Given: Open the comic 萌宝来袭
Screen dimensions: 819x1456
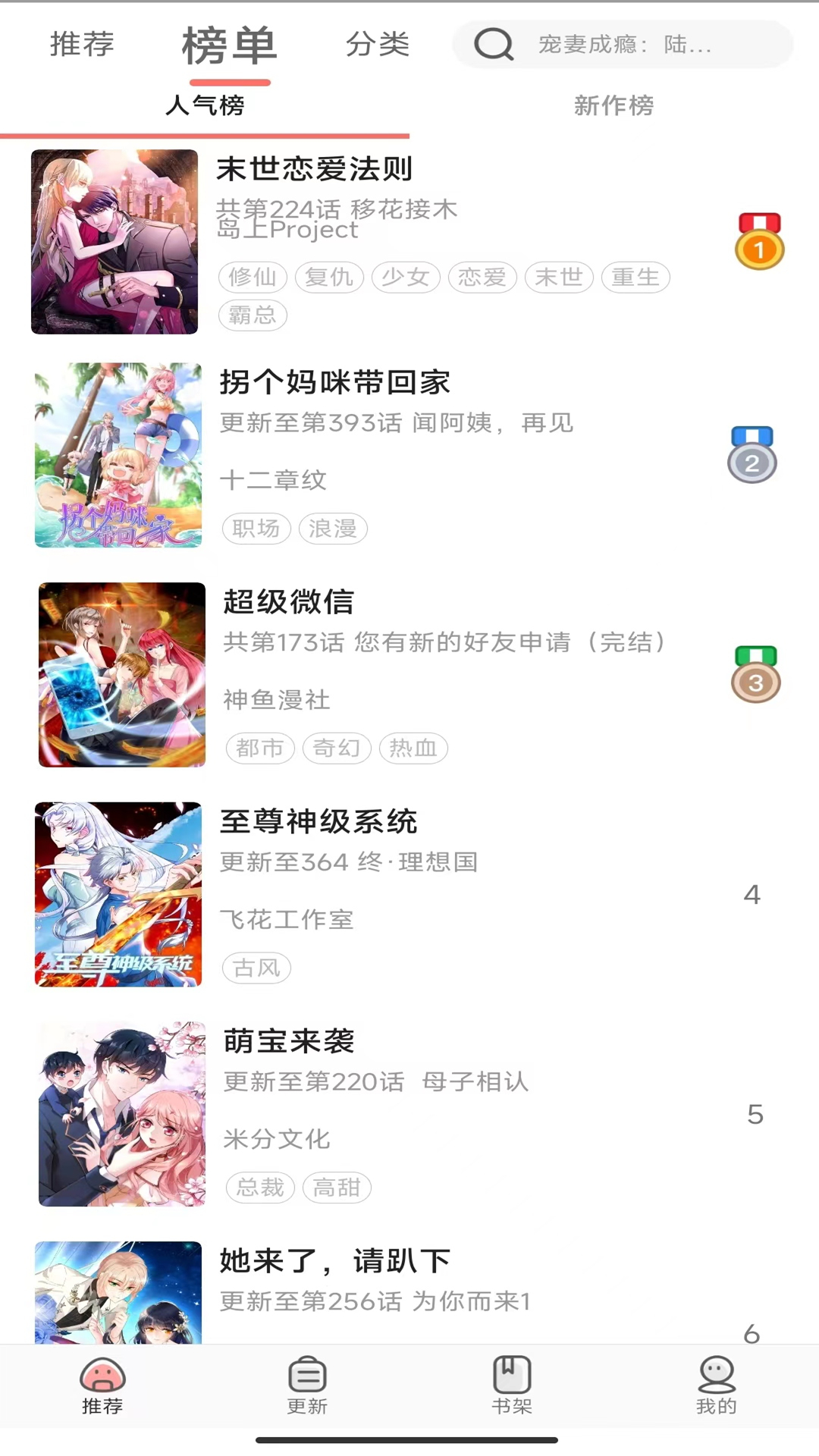Looking at the screenshot, I should click(288, 1041).
